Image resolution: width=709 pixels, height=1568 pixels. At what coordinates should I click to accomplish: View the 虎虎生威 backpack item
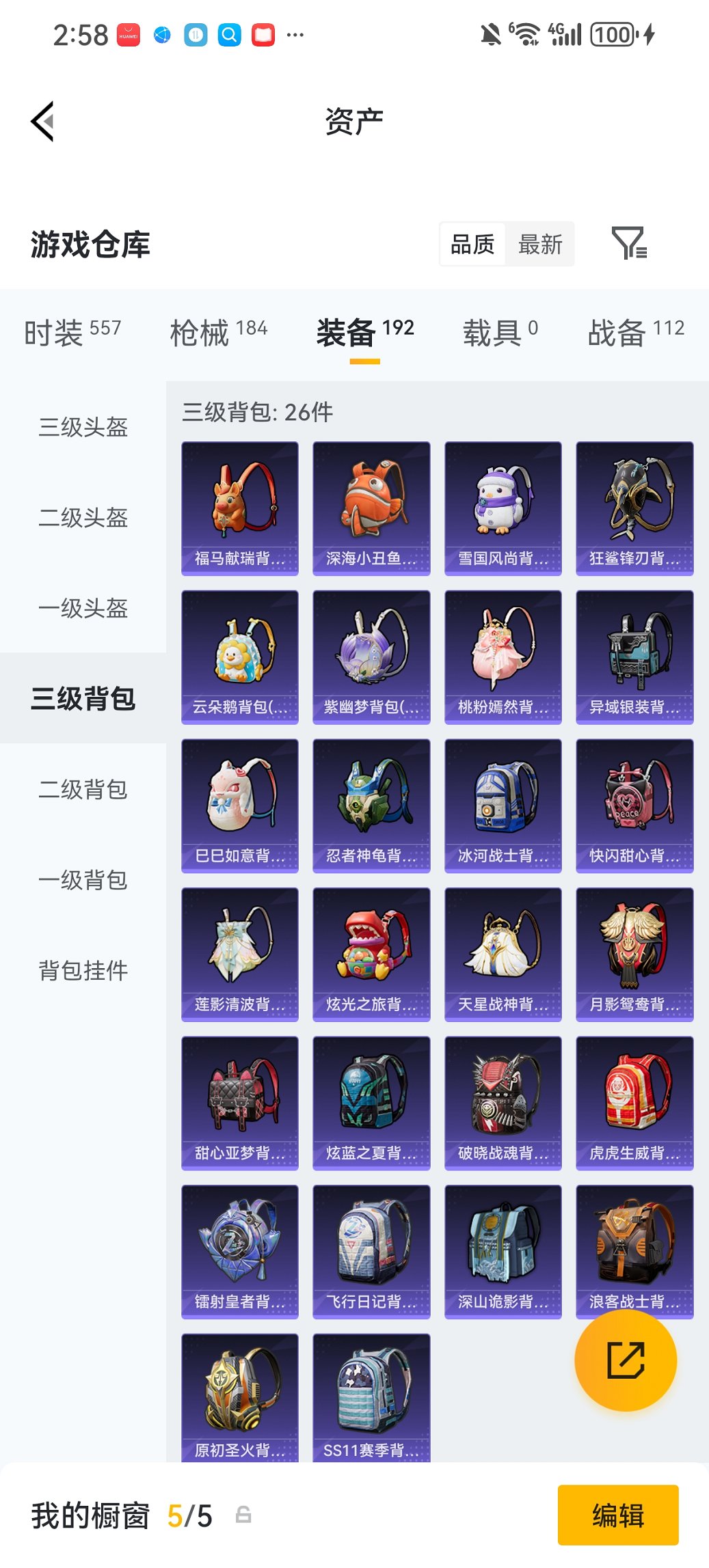point(634,1103)
